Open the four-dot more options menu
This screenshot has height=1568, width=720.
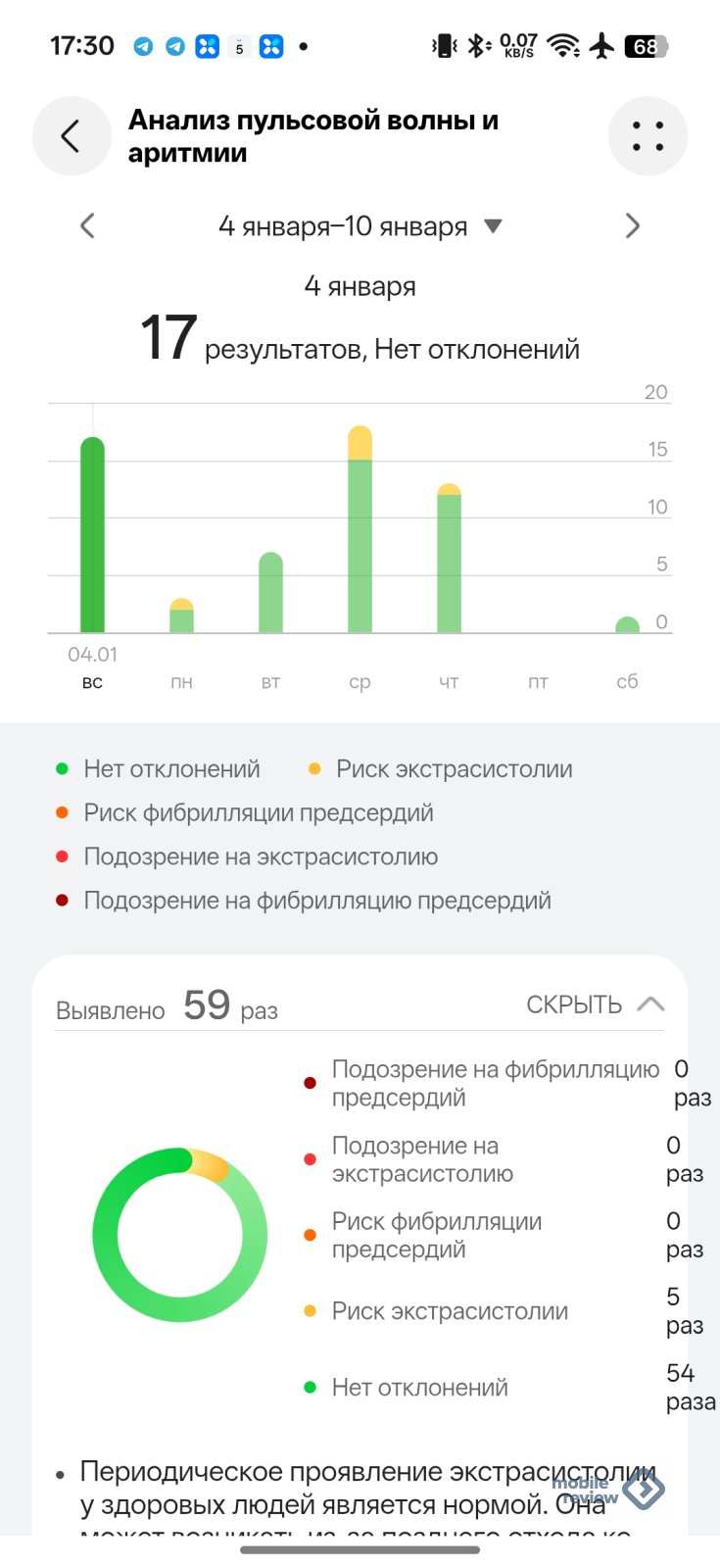(648, 136)
